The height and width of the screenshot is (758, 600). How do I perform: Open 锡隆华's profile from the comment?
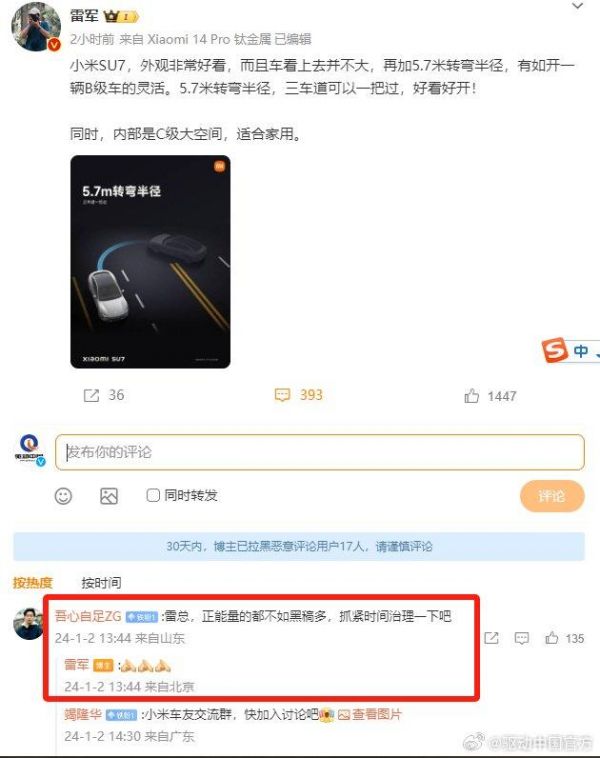click(x=84, y=714)
